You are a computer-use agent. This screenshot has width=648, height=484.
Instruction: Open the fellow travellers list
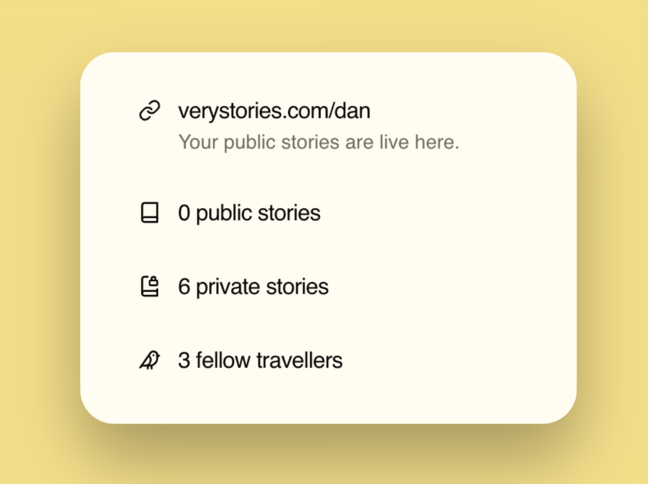tap(260, 360)
